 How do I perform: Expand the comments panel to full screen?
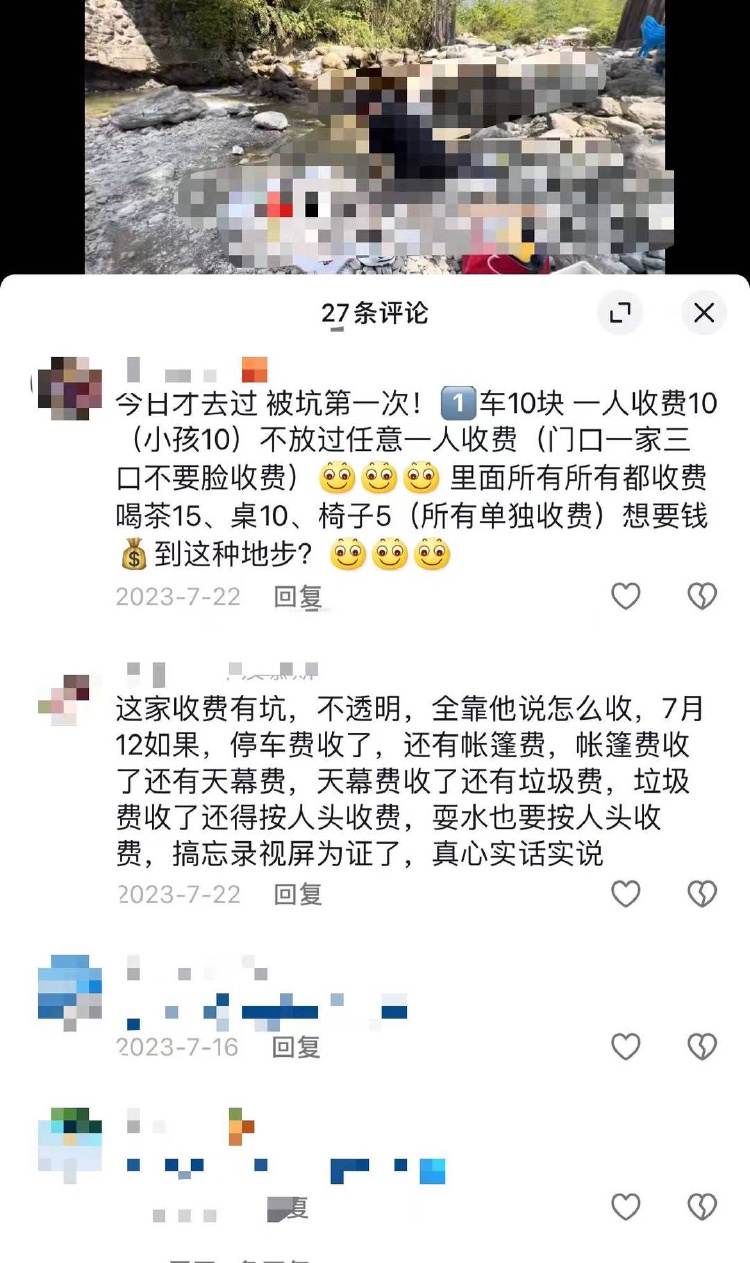(x=620, y=313)
